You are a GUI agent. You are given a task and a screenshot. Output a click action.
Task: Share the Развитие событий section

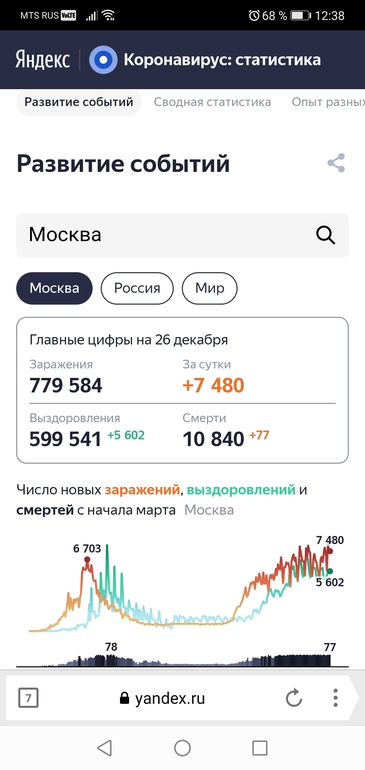[337, 163]
